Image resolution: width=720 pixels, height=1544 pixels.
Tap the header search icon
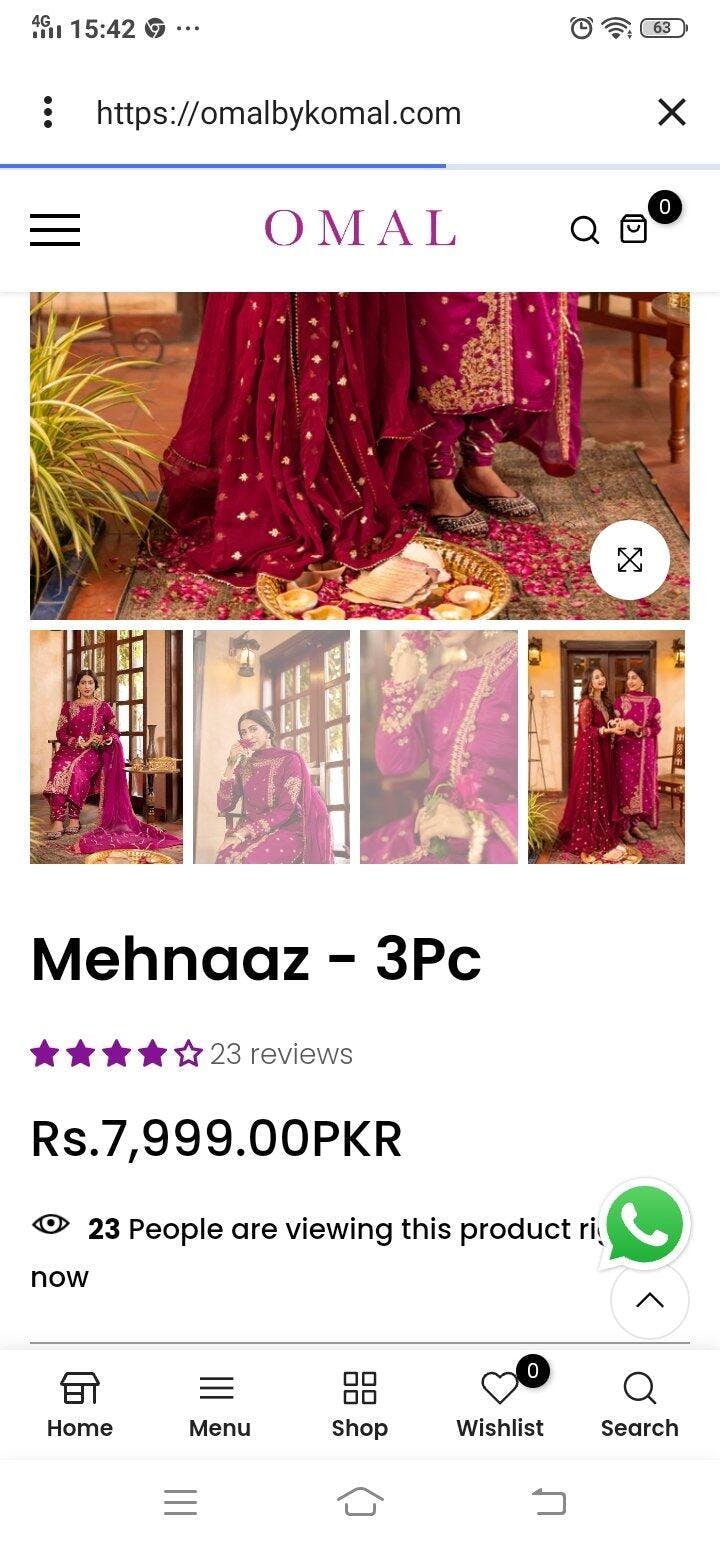(584, 230)
